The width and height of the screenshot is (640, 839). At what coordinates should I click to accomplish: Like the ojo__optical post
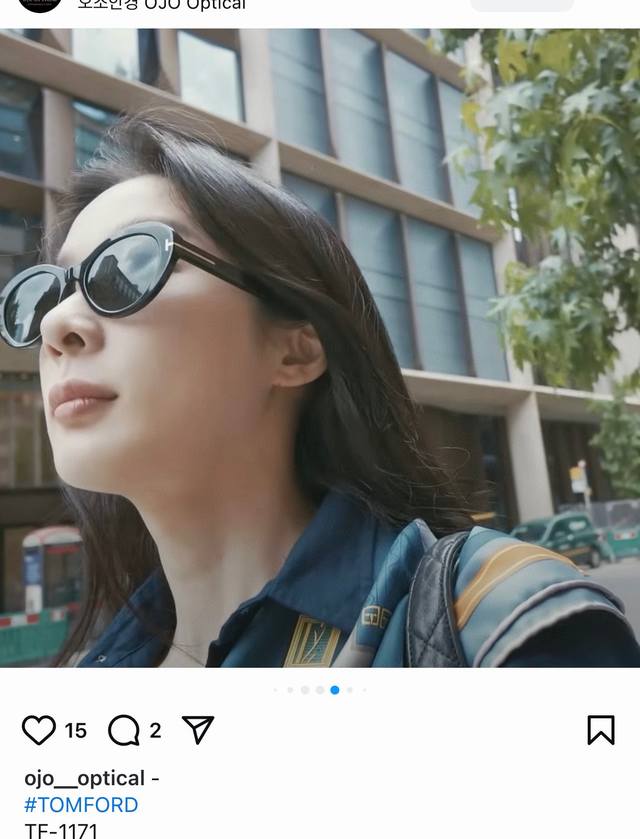click(x=39, y=730)
